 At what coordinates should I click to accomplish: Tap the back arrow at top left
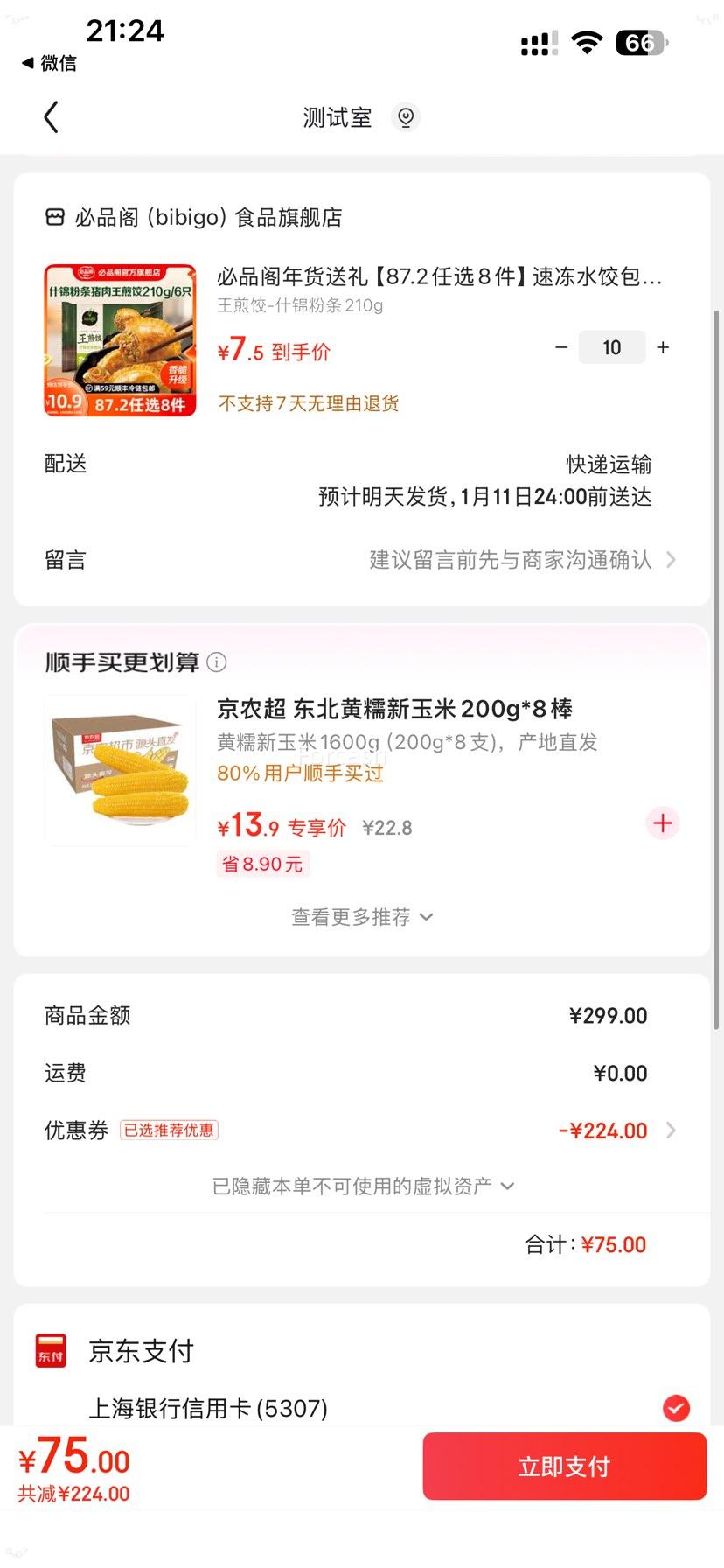(51, 116)
